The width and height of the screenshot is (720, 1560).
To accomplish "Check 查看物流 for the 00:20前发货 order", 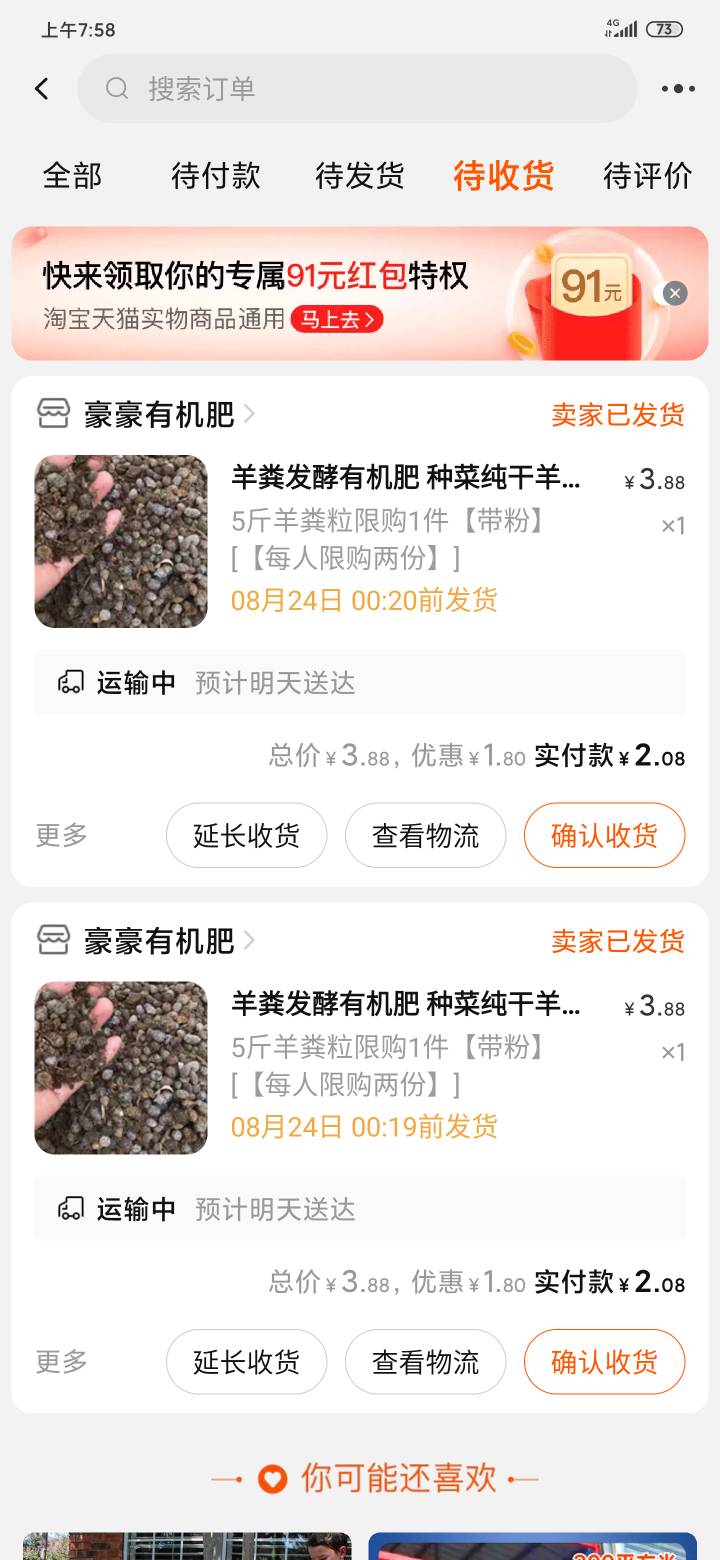I will point(425,835).
